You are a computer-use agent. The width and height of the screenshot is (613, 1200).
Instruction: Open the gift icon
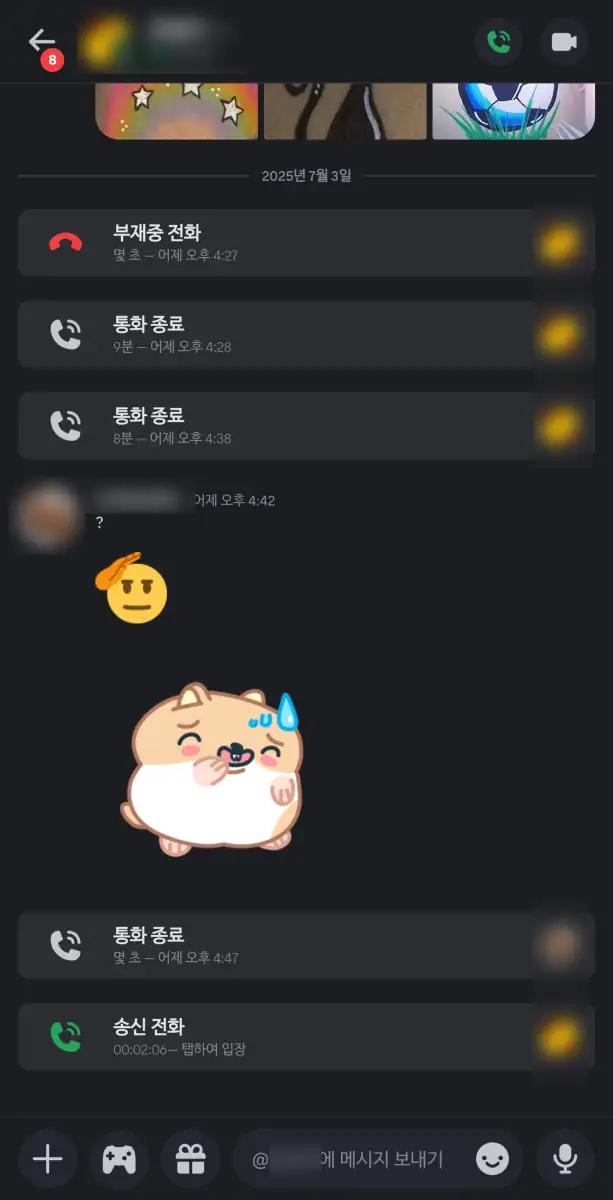[190, 1159]
